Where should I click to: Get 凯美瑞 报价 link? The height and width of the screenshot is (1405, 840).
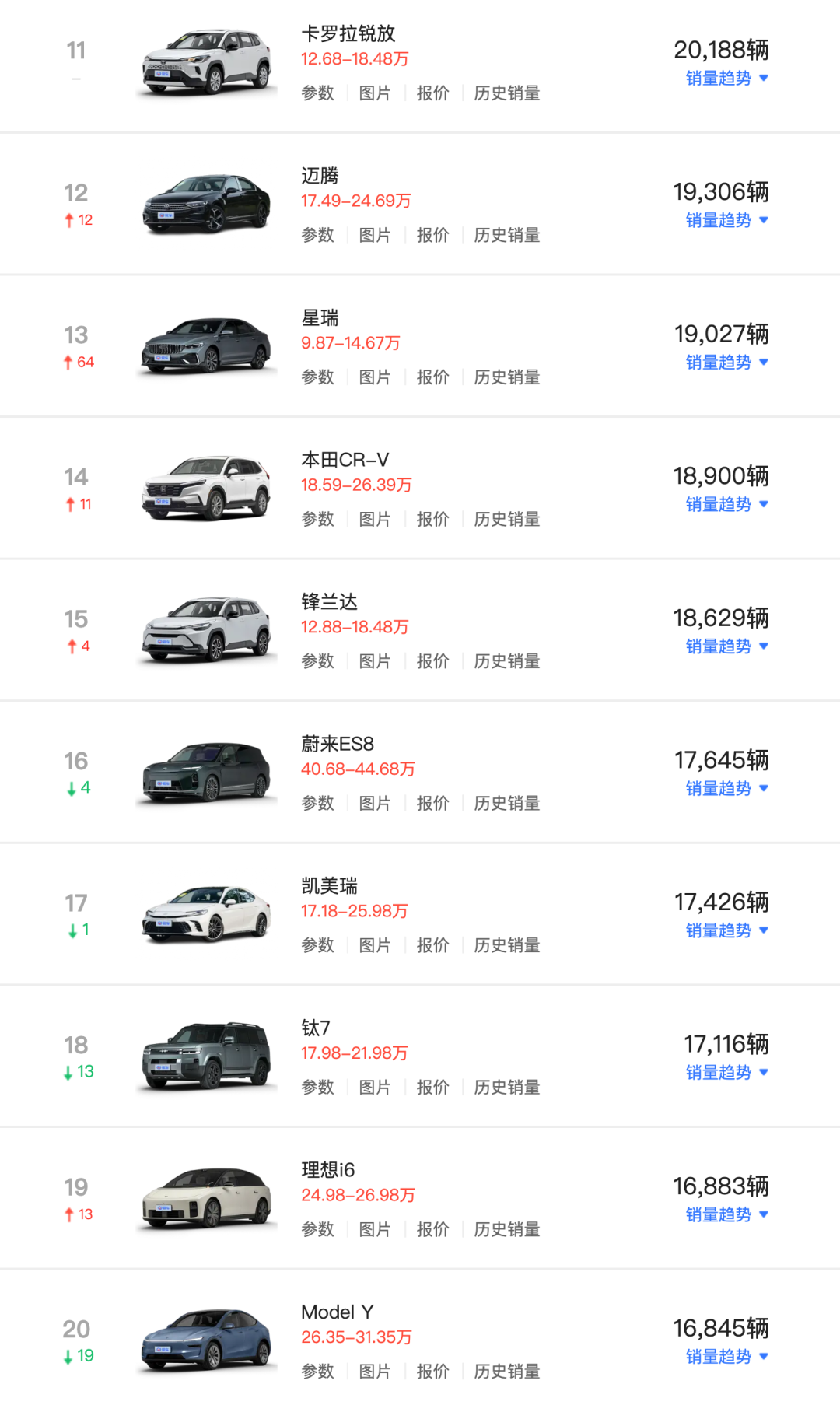coord(432,945)
